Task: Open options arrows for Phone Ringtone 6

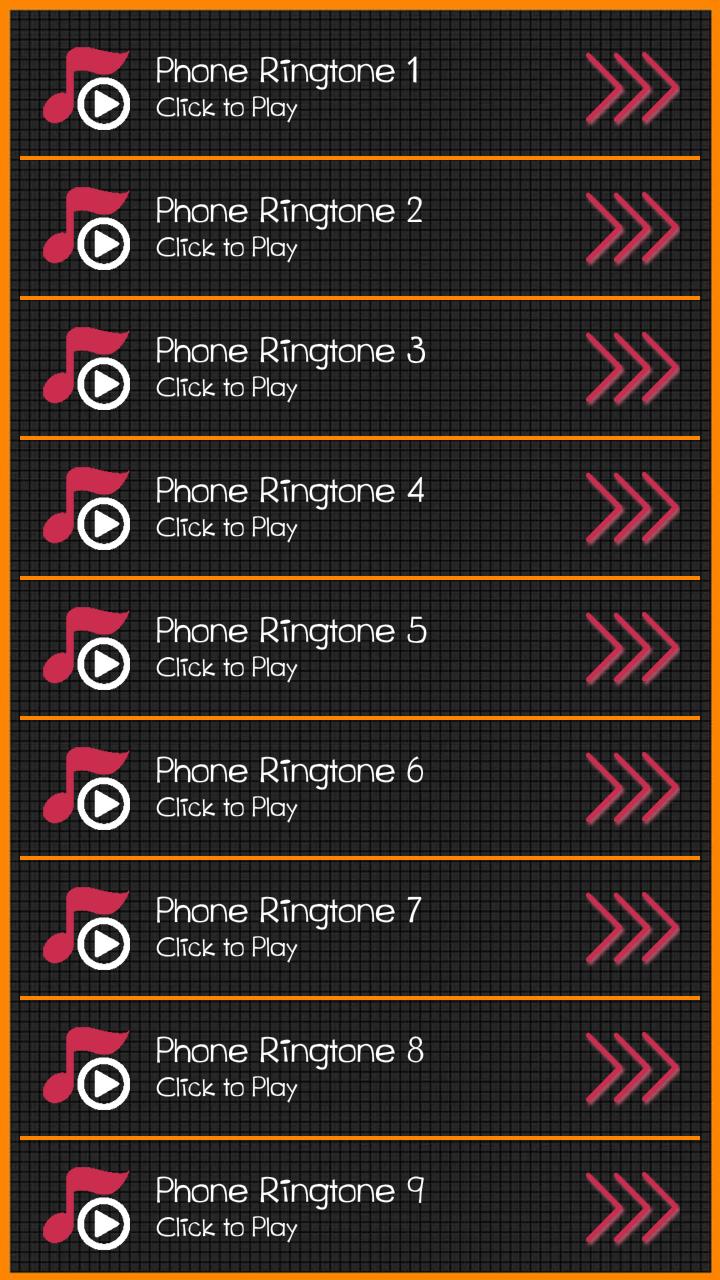Action: pyautogui.click(x=632, y=788)
